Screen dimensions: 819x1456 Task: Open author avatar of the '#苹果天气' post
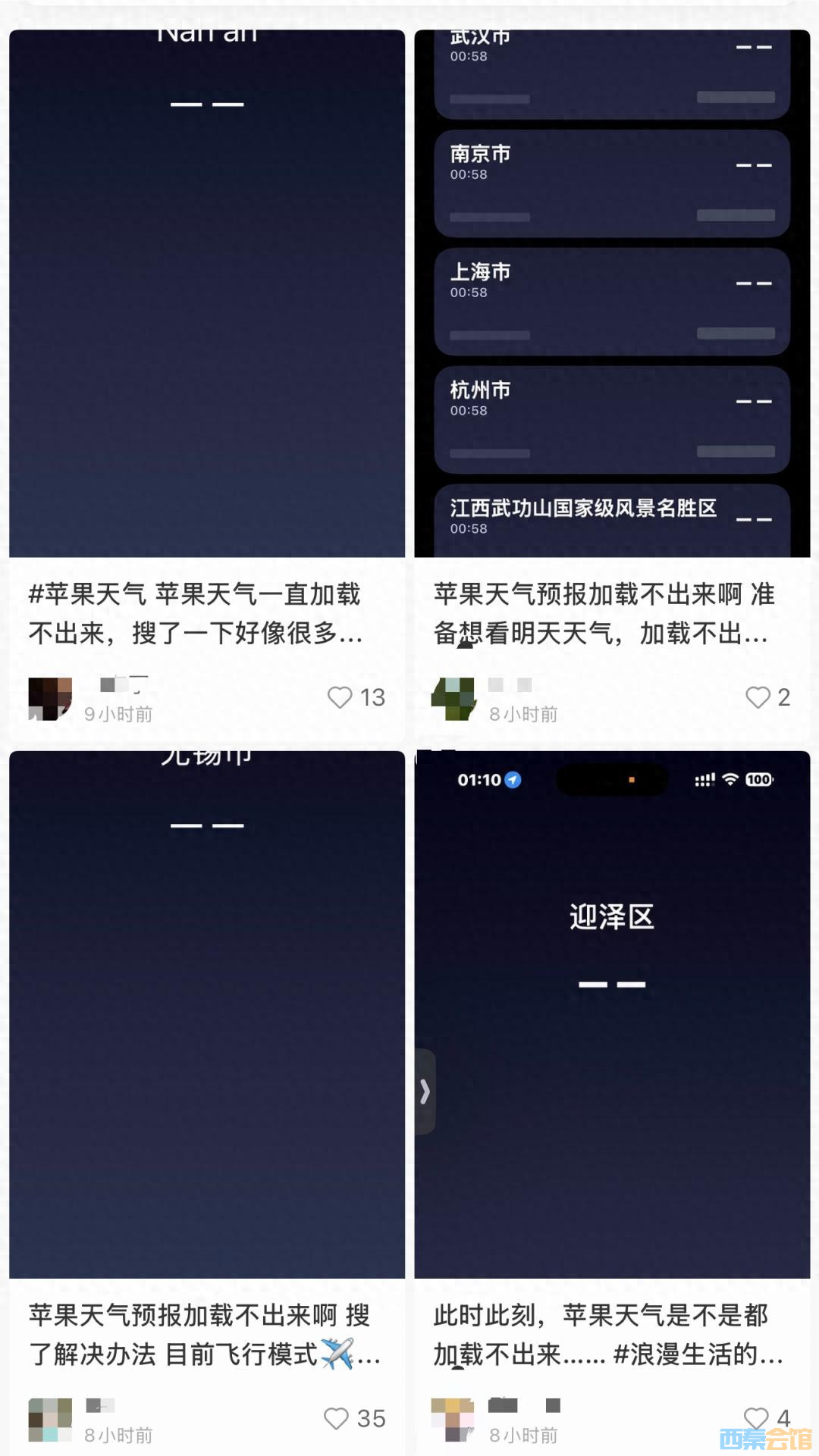pos(50,698)
